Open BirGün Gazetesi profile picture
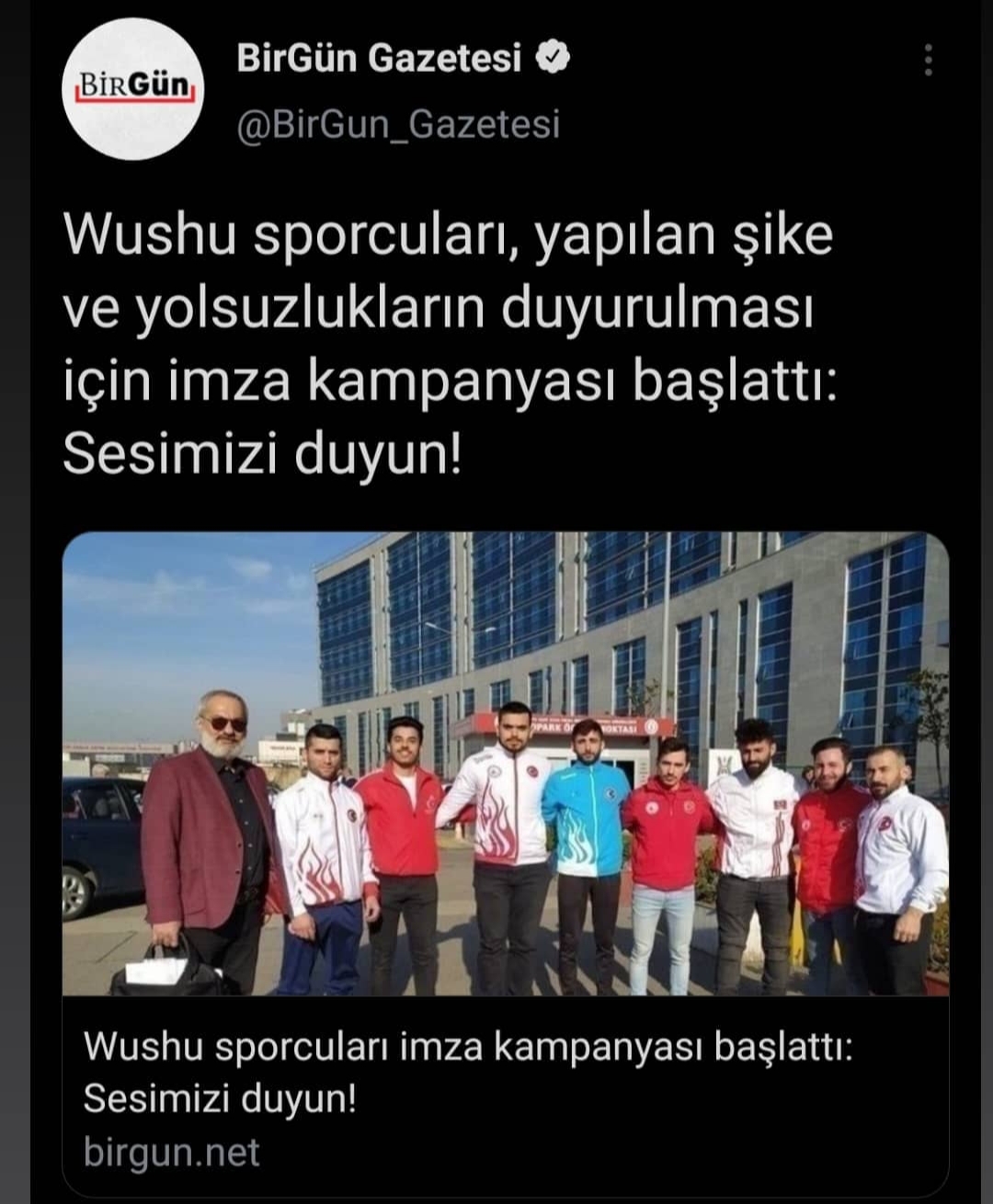Image resolution: width=993 pixels, height=1204 pixels. [x=134, y=89]
